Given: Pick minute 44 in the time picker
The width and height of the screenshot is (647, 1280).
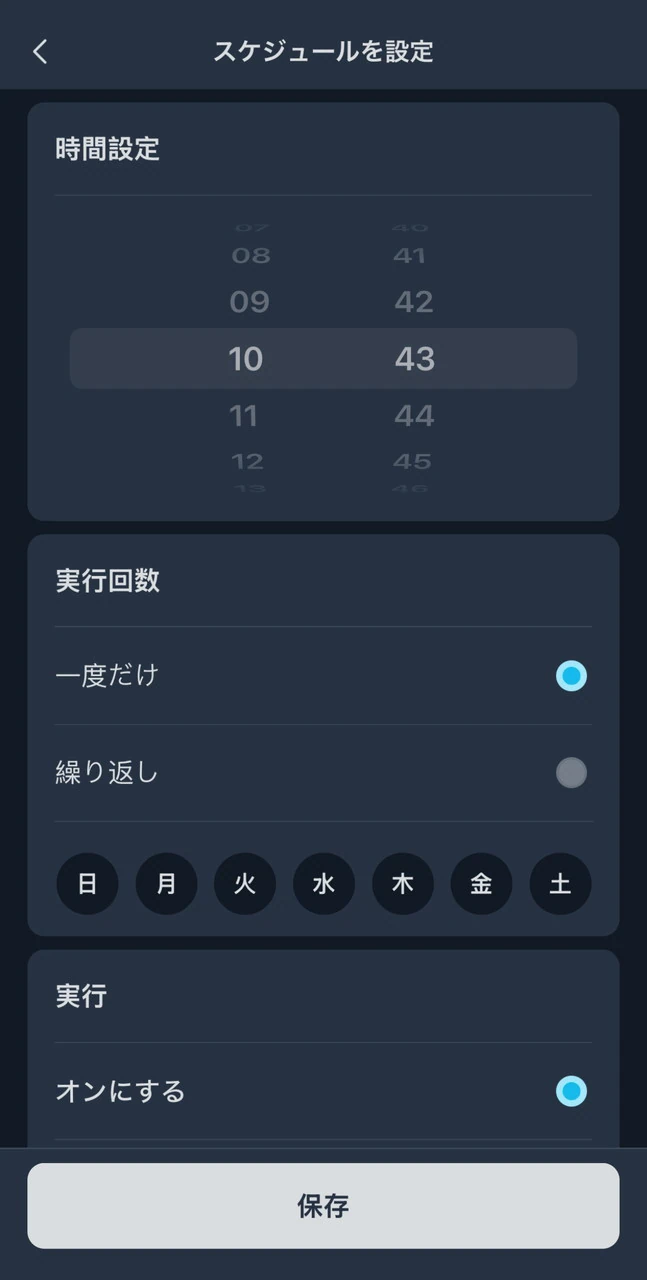Looking at the screenshot, I should pos(414,415).
